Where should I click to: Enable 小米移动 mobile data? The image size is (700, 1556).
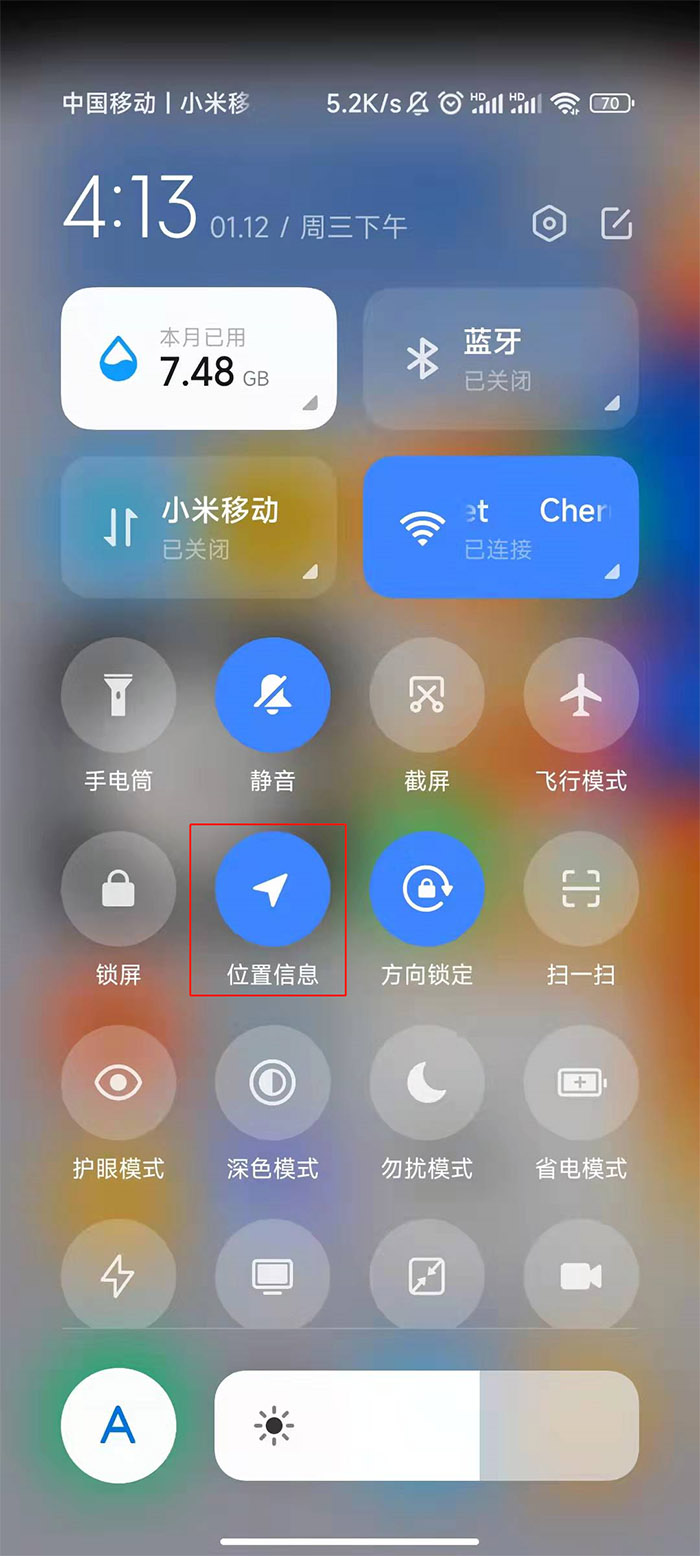pyautogui.click(x=198, y=527)
